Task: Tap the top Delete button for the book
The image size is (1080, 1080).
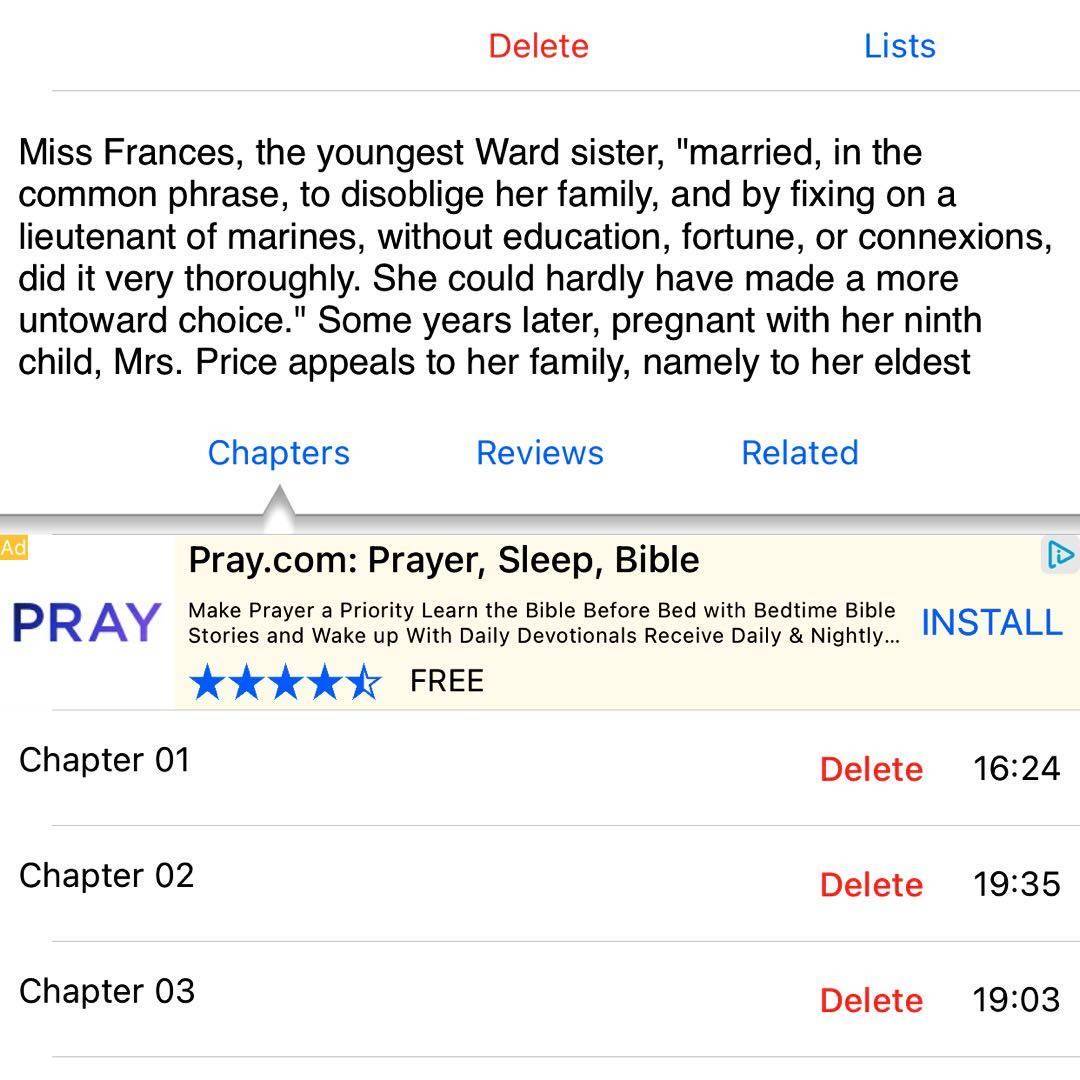Action: (x=538, y=46)
